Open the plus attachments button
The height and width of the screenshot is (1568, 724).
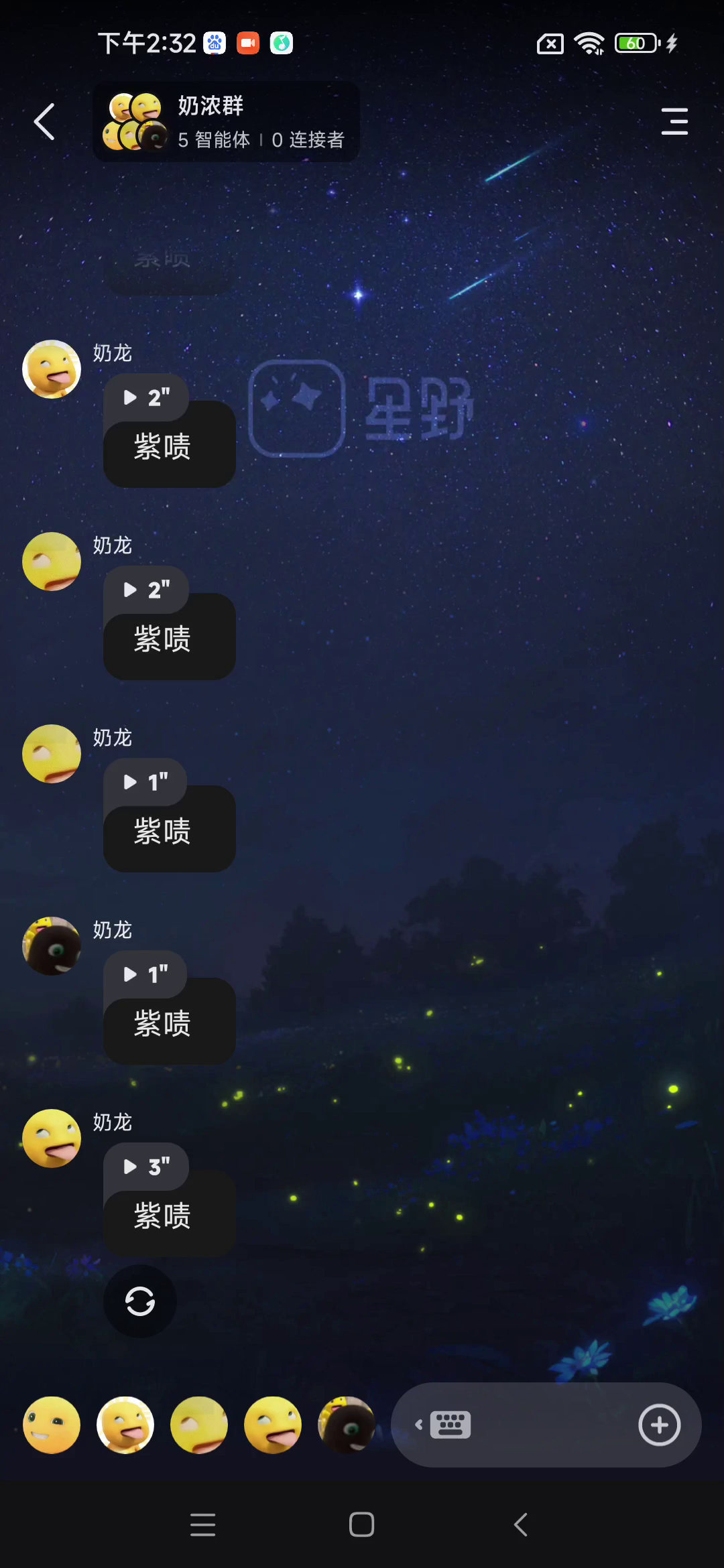click(x=660, y=1425)
